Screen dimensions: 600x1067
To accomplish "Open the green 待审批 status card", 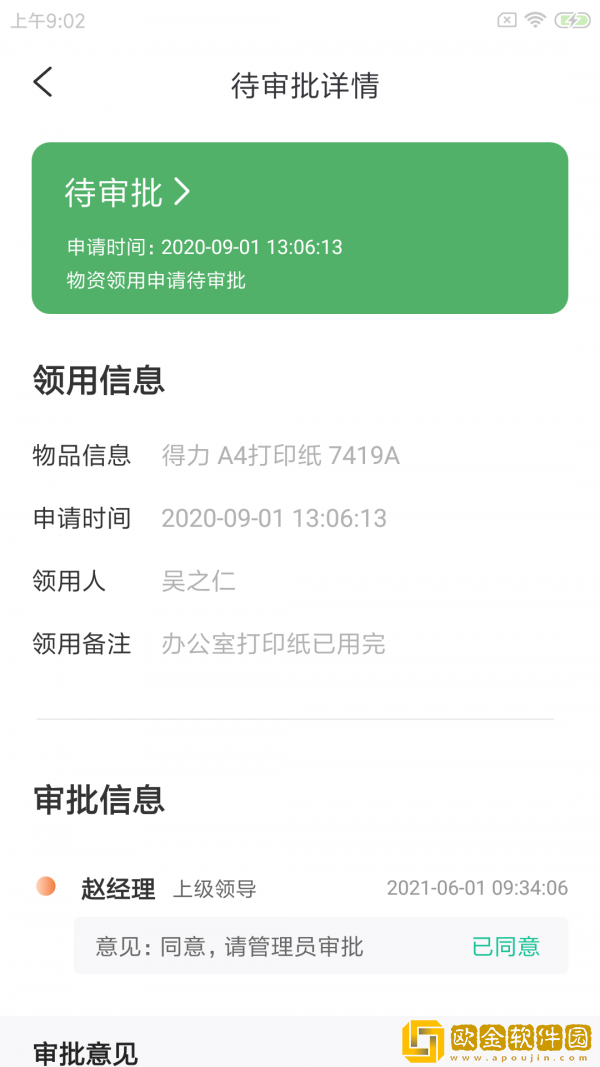I will [x=299, y=227].
